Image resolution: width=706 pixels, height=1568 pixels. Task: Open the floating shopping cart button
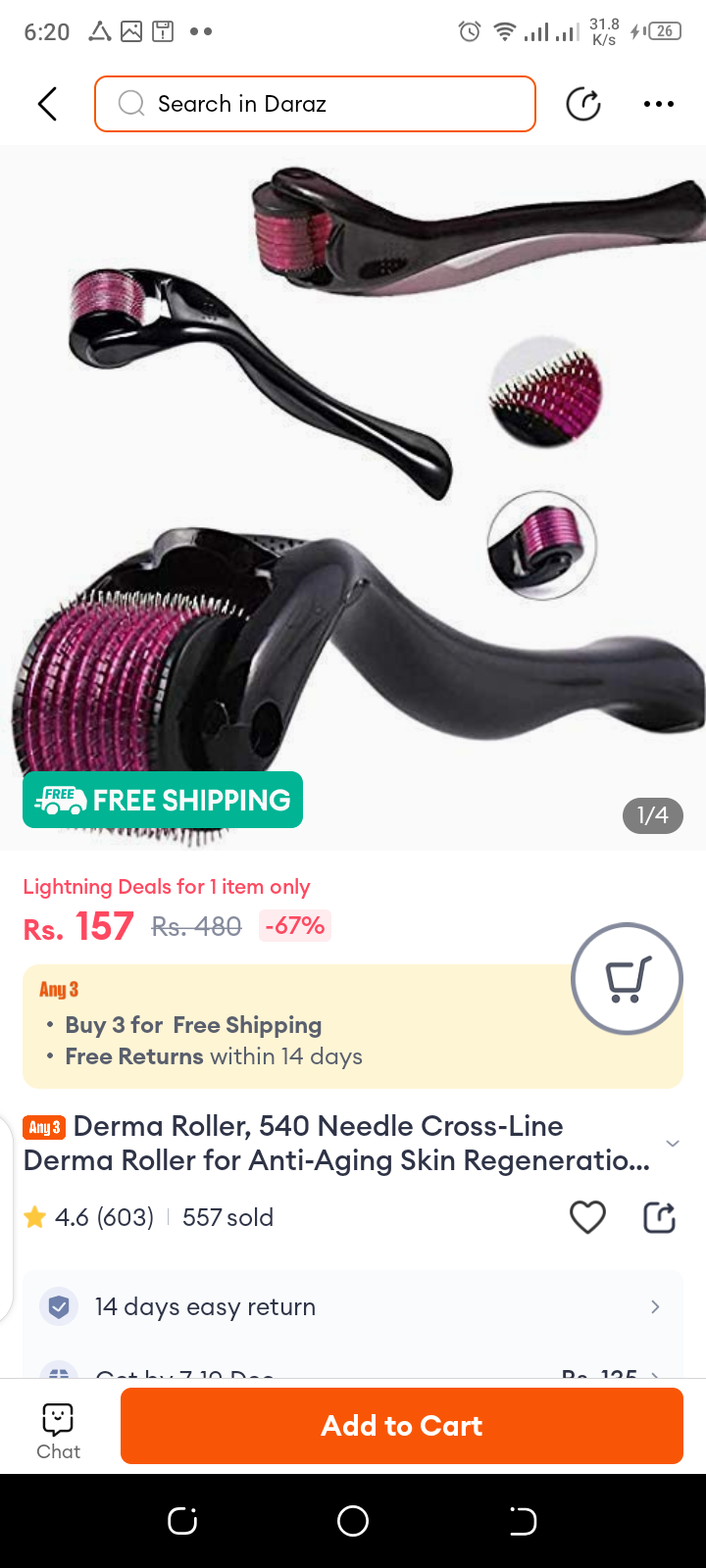(x=627, y=978)
